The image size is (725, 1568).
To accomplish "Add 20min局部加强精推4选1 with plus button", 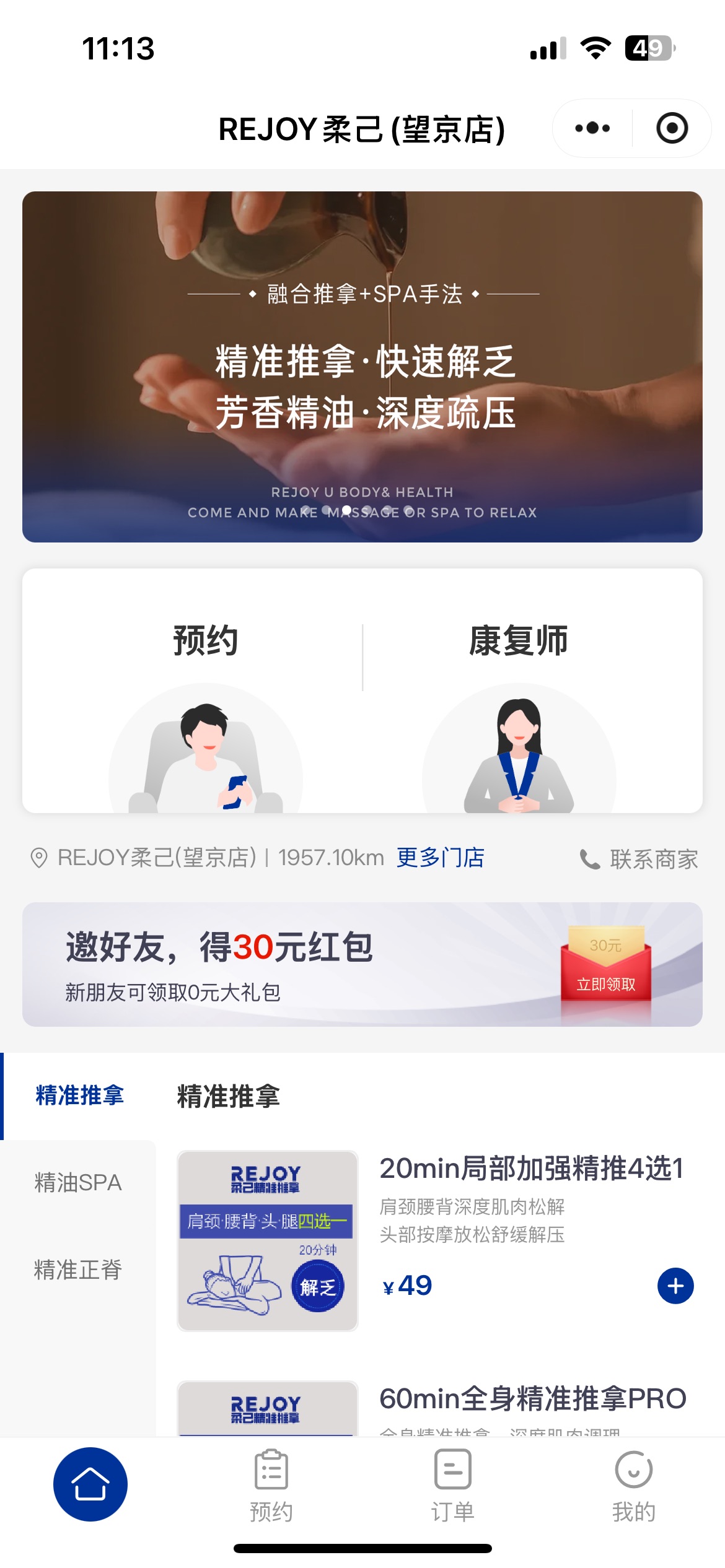I will pos(675,1286).
